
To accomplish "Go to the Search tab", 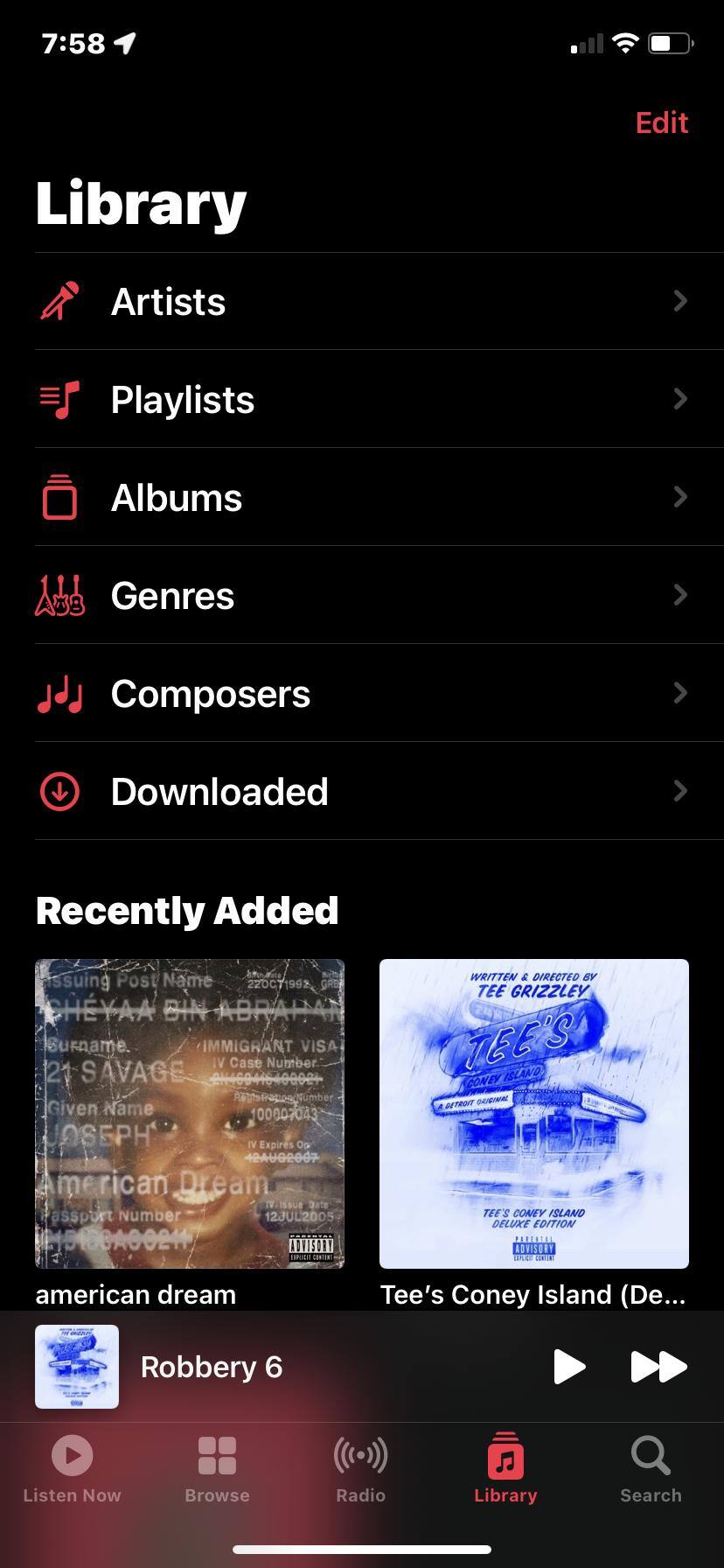I will [651, 1470].
